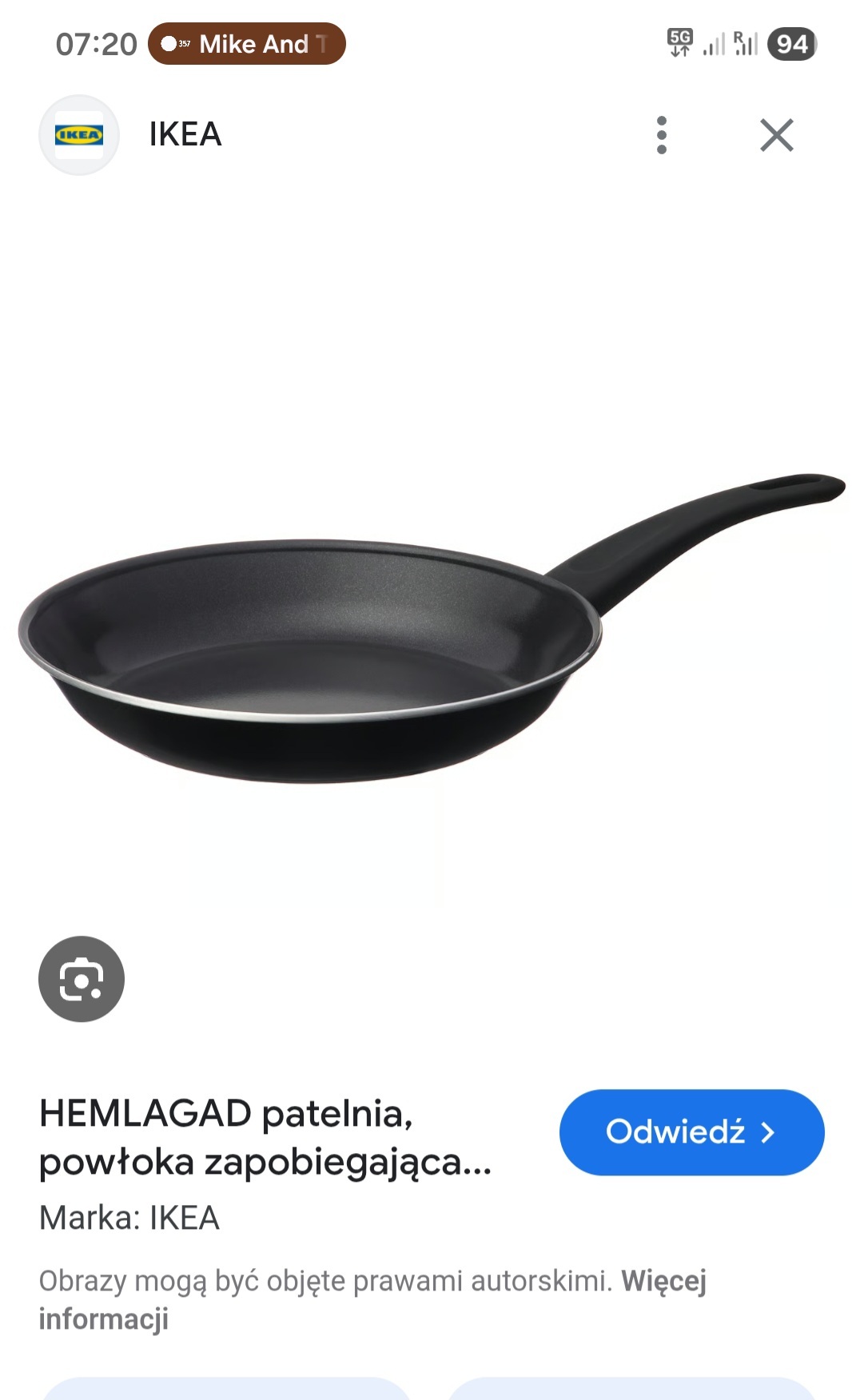852x1400 pixels.
Task: Open the Mike And call status pill
Action: point(247,44)
